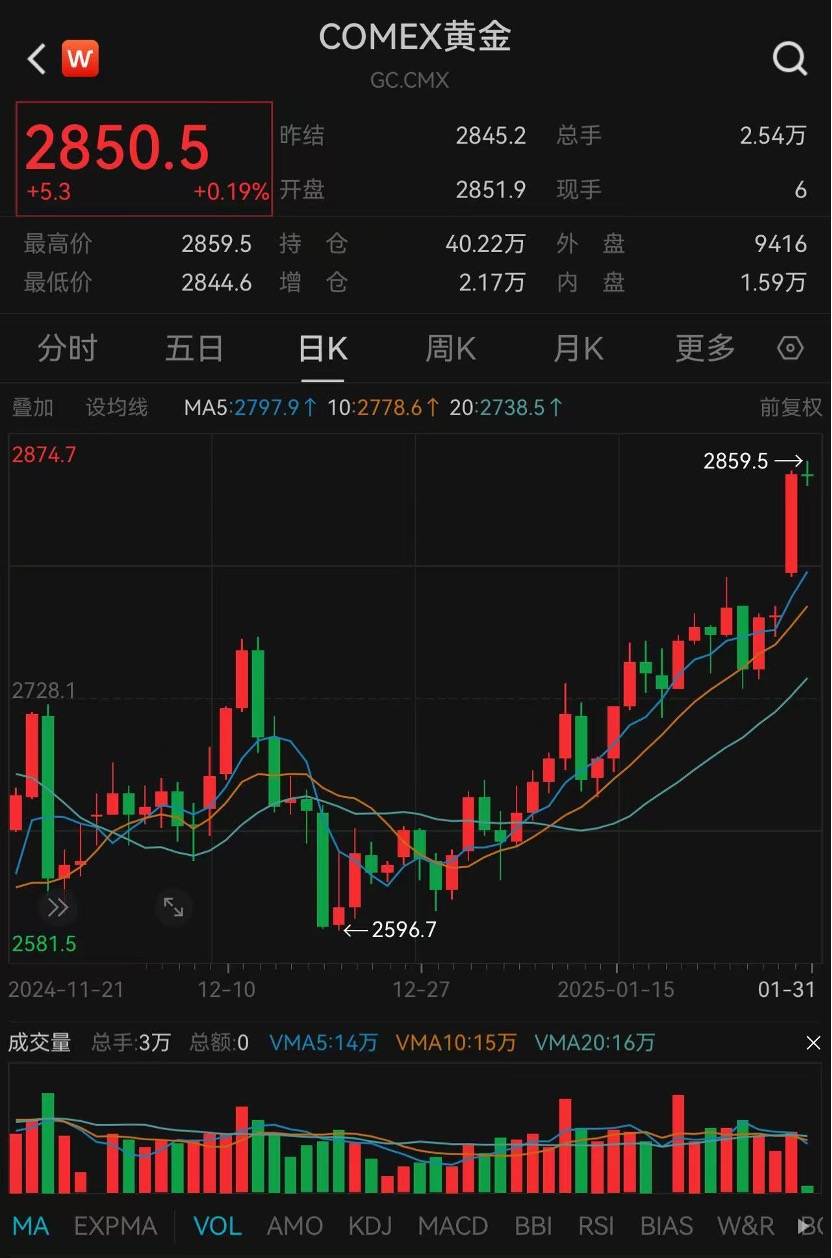Open the 更多 chart options menu
The width and height of the screenshot is (832, 1258).
pos(705,348)
